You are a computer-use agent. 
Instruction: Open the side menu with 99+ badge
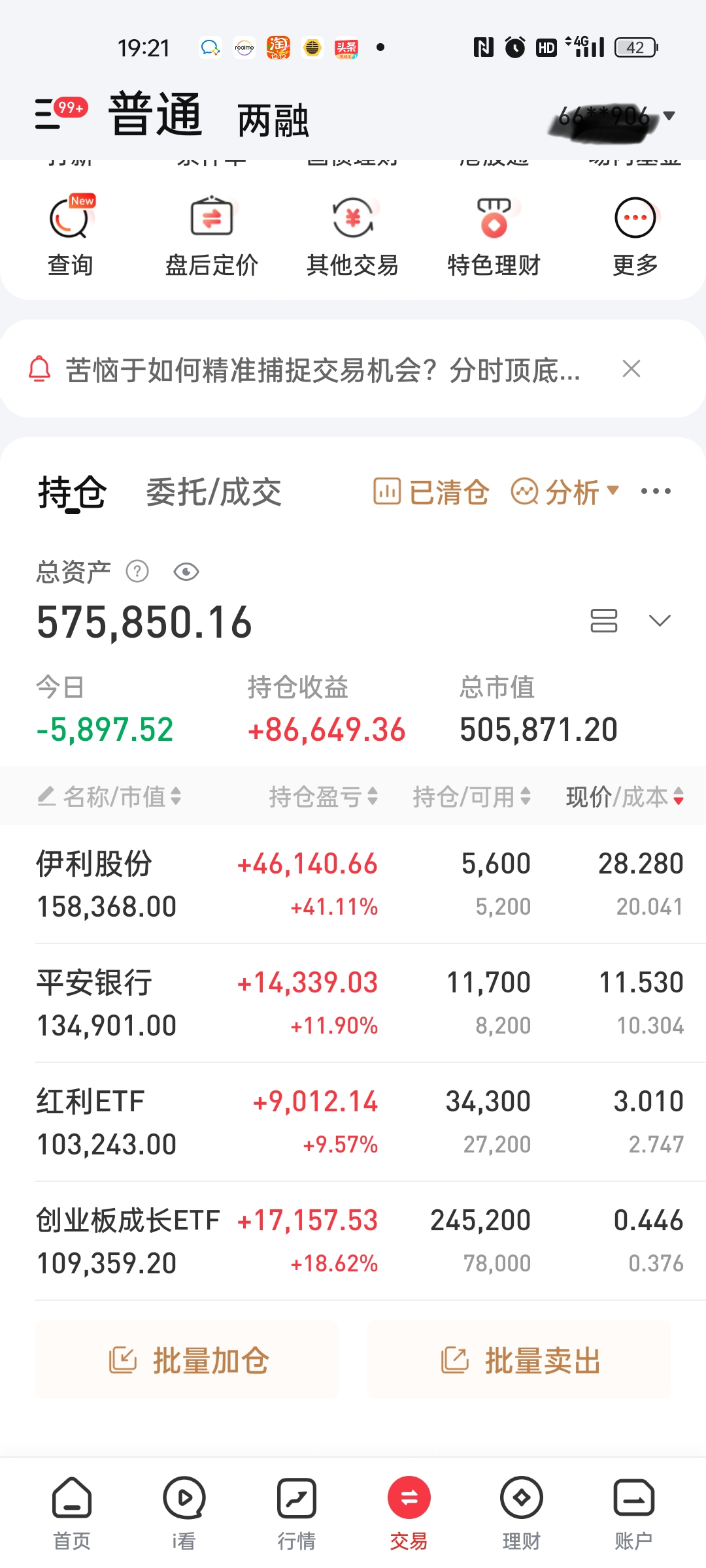tap(51, 114)
